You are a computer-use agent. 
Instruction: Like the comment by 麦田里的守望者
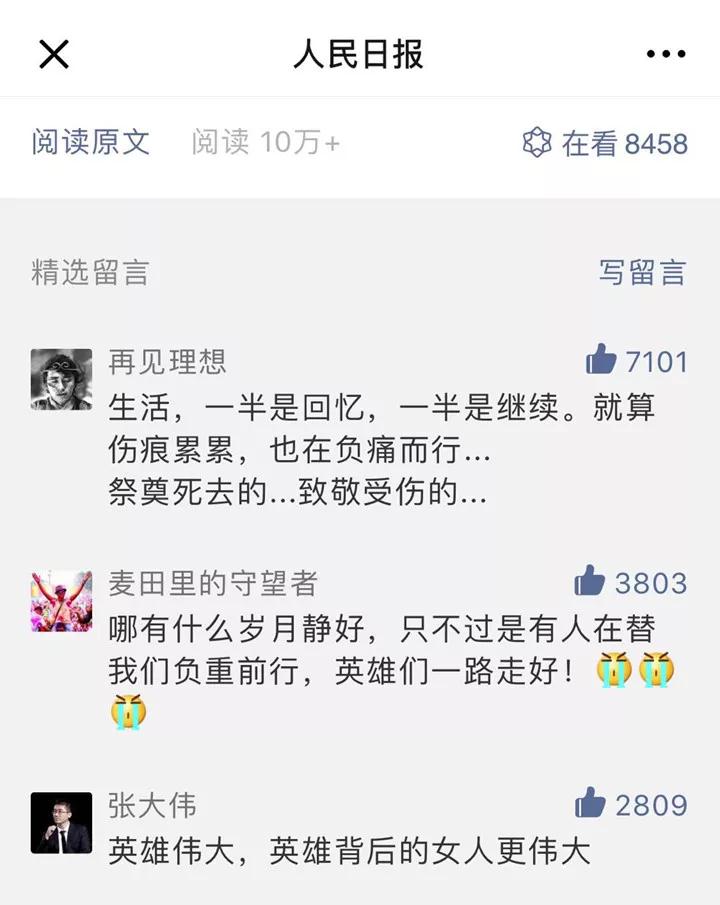(590, 582)
